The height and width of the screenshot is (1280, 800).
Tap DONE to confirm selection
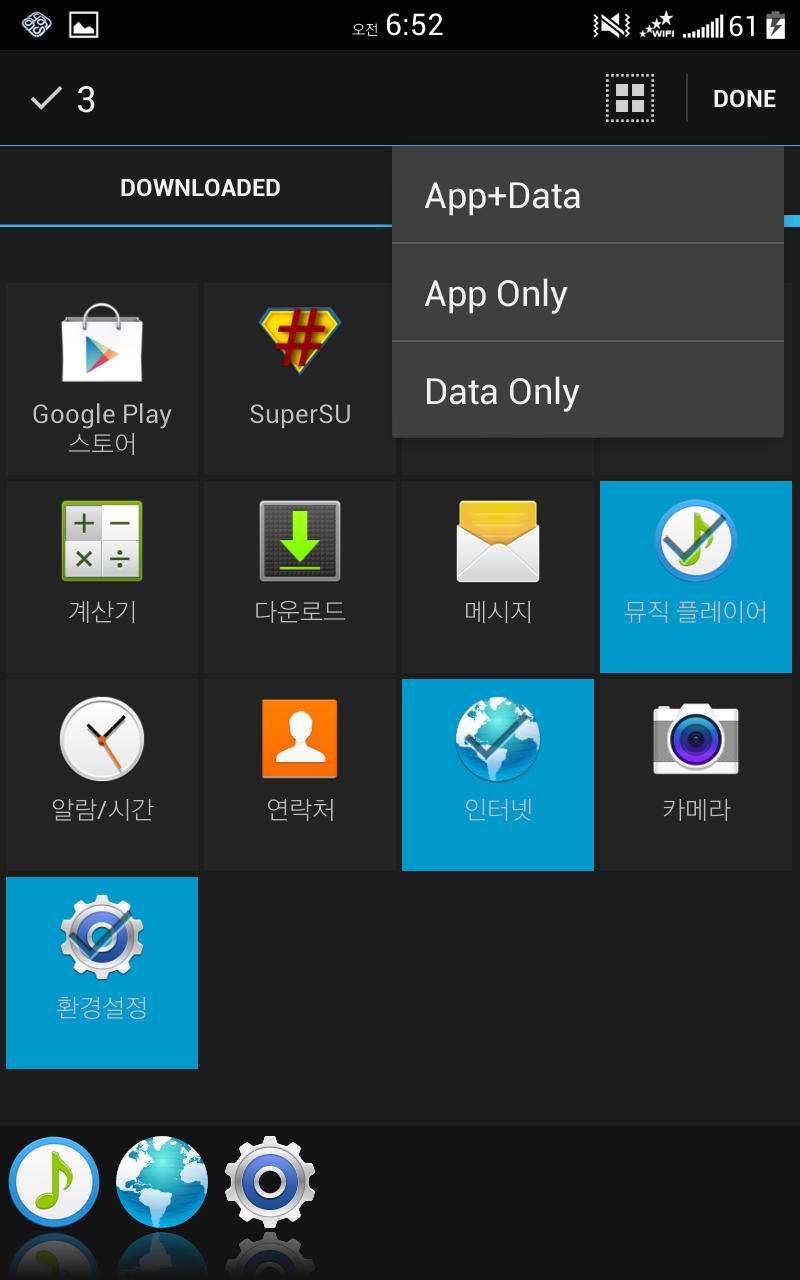coord(744,99)
